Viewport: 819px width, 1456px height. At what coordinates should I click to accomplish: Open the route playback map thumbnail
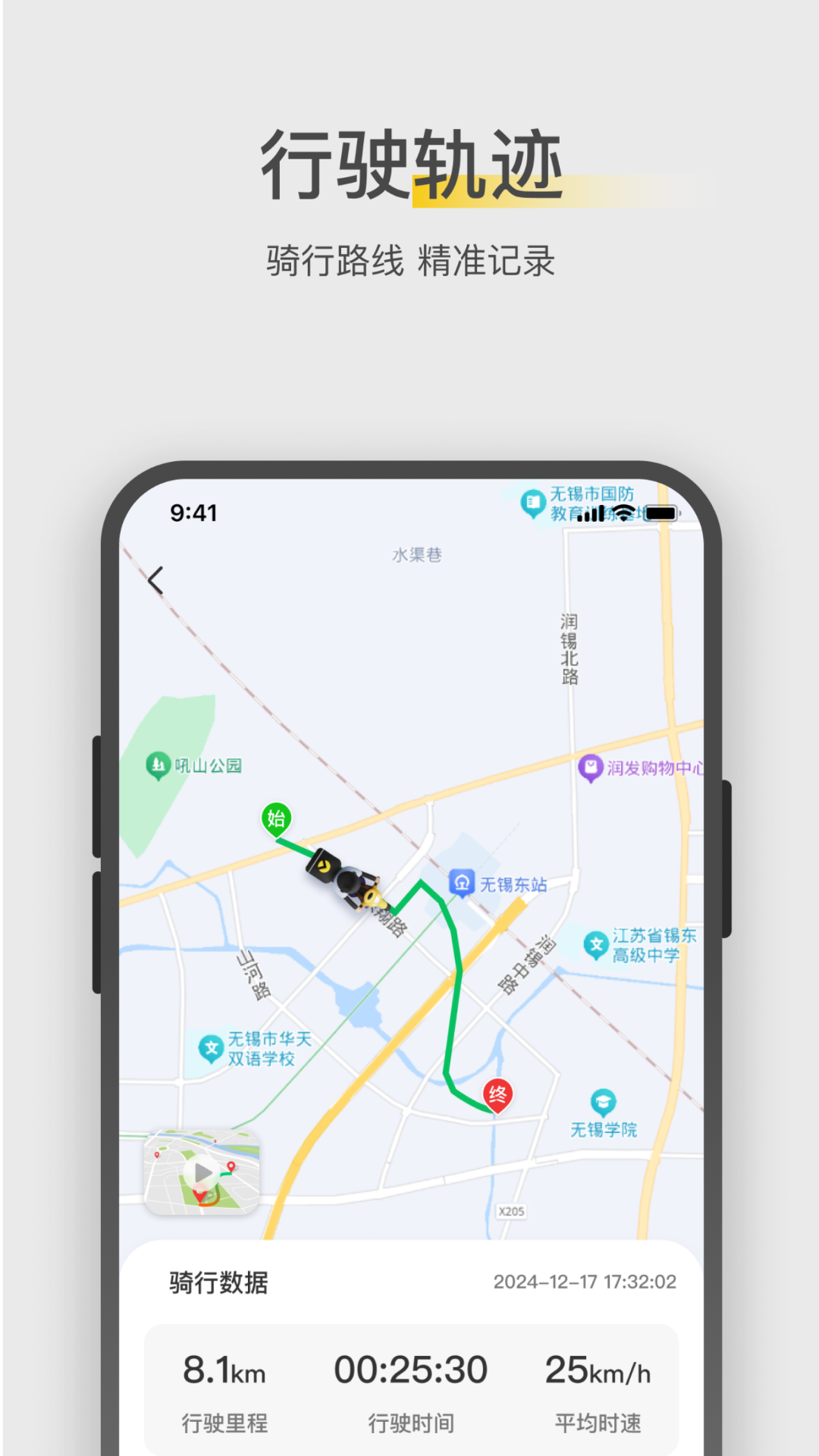pyautogui.click(x=202, y=1172)
